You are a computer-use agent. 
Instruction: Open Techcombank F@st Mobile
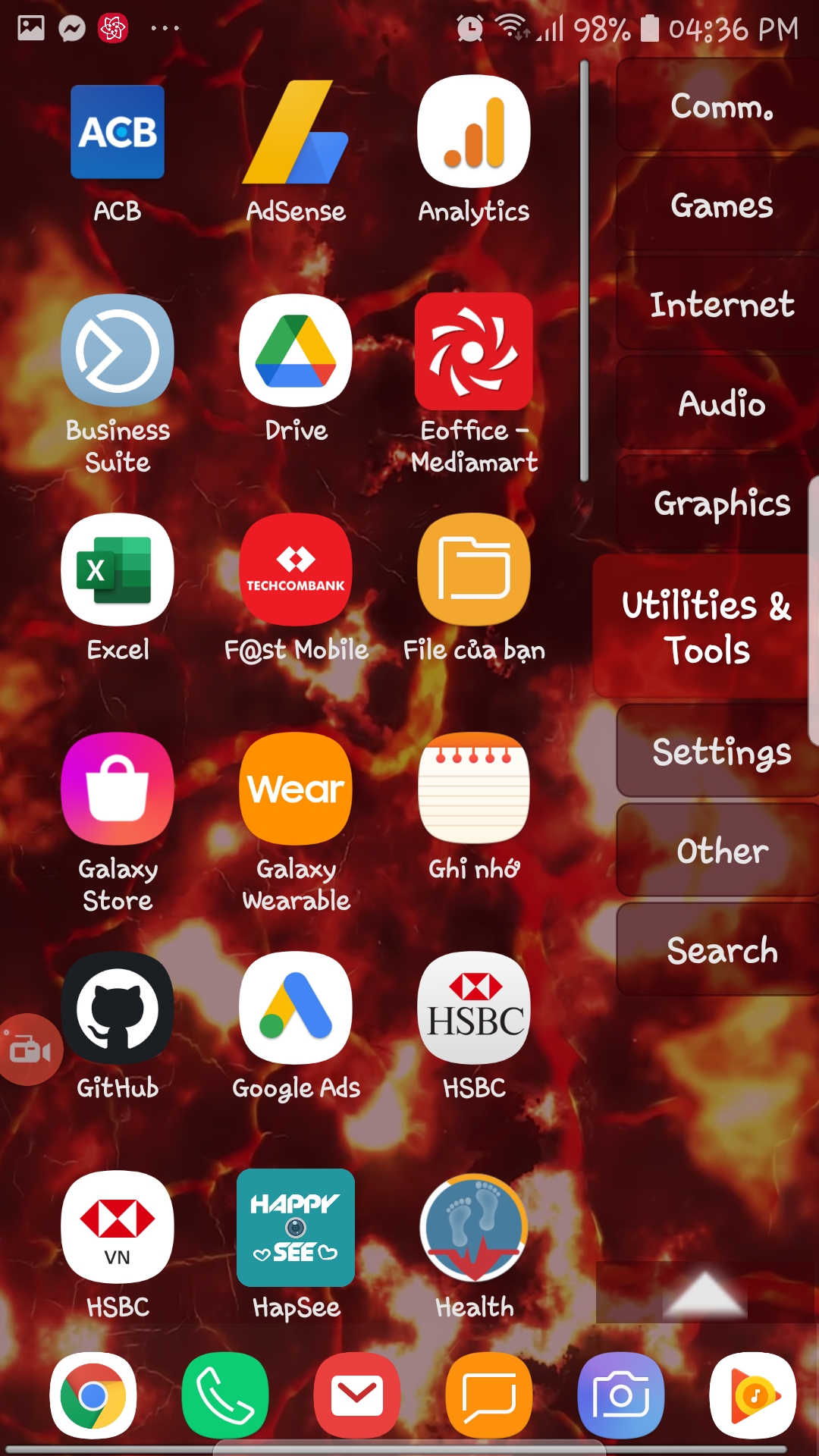(x=296, y=570)
